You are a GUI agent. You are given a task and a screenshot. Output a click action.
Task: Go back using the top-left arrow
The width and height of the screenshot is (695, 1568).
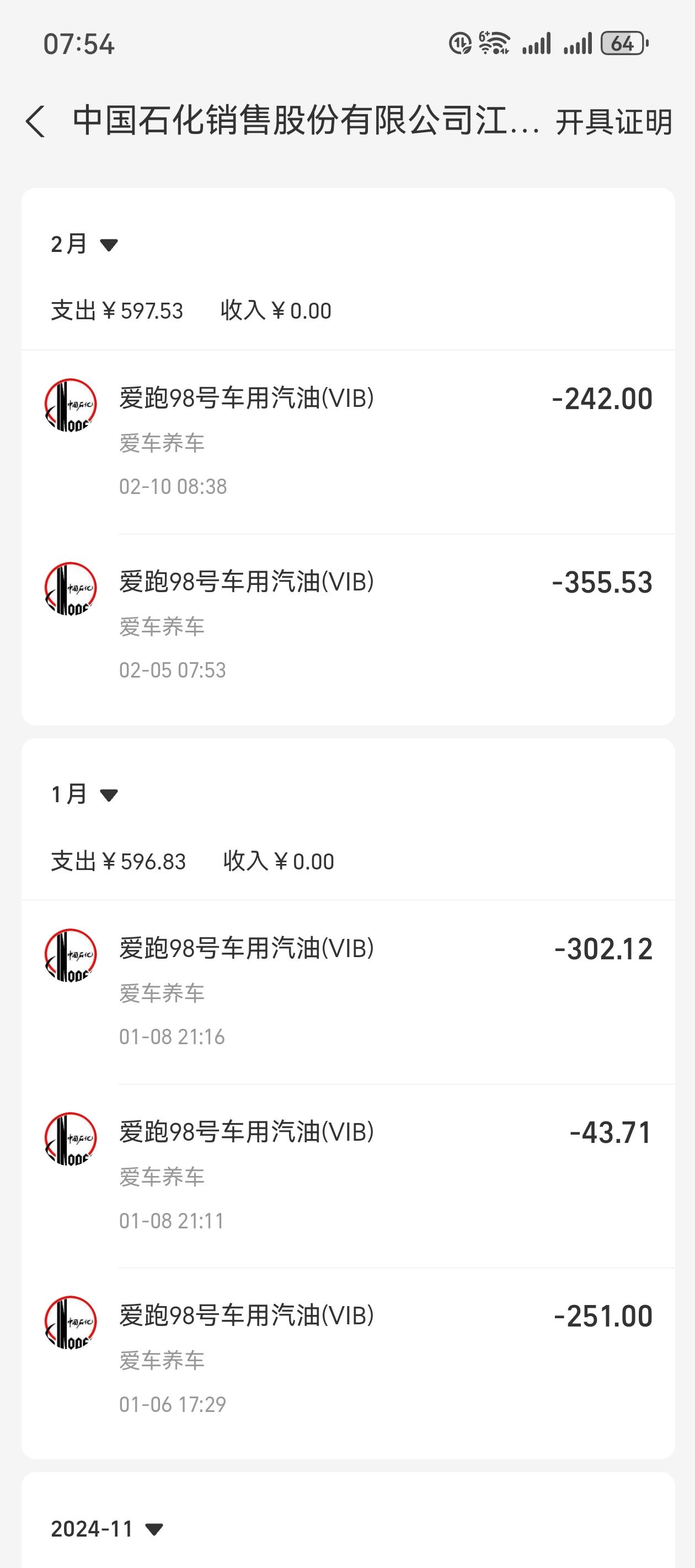pos(35,121)
